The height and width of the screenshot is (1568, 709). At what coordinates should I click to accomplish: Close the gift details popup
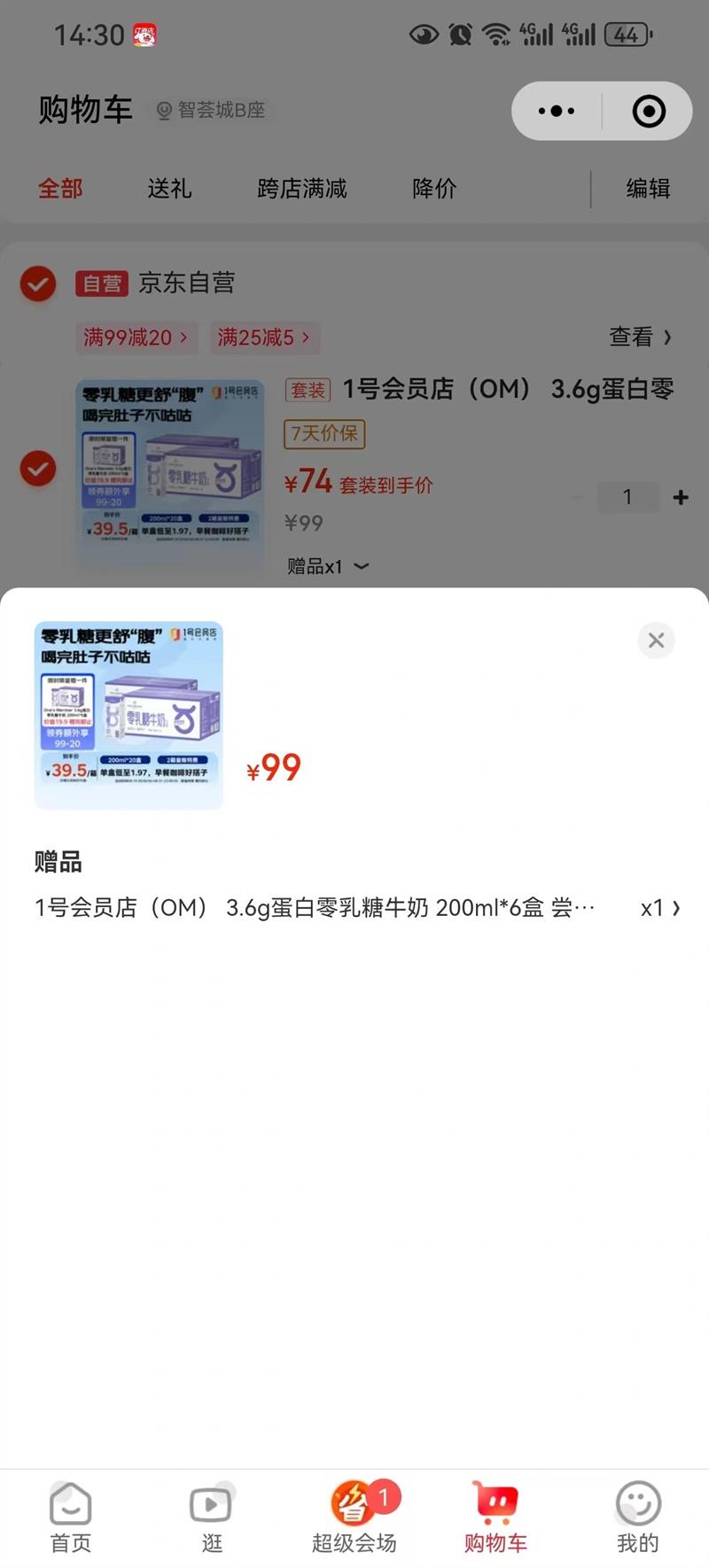(656, 640)
